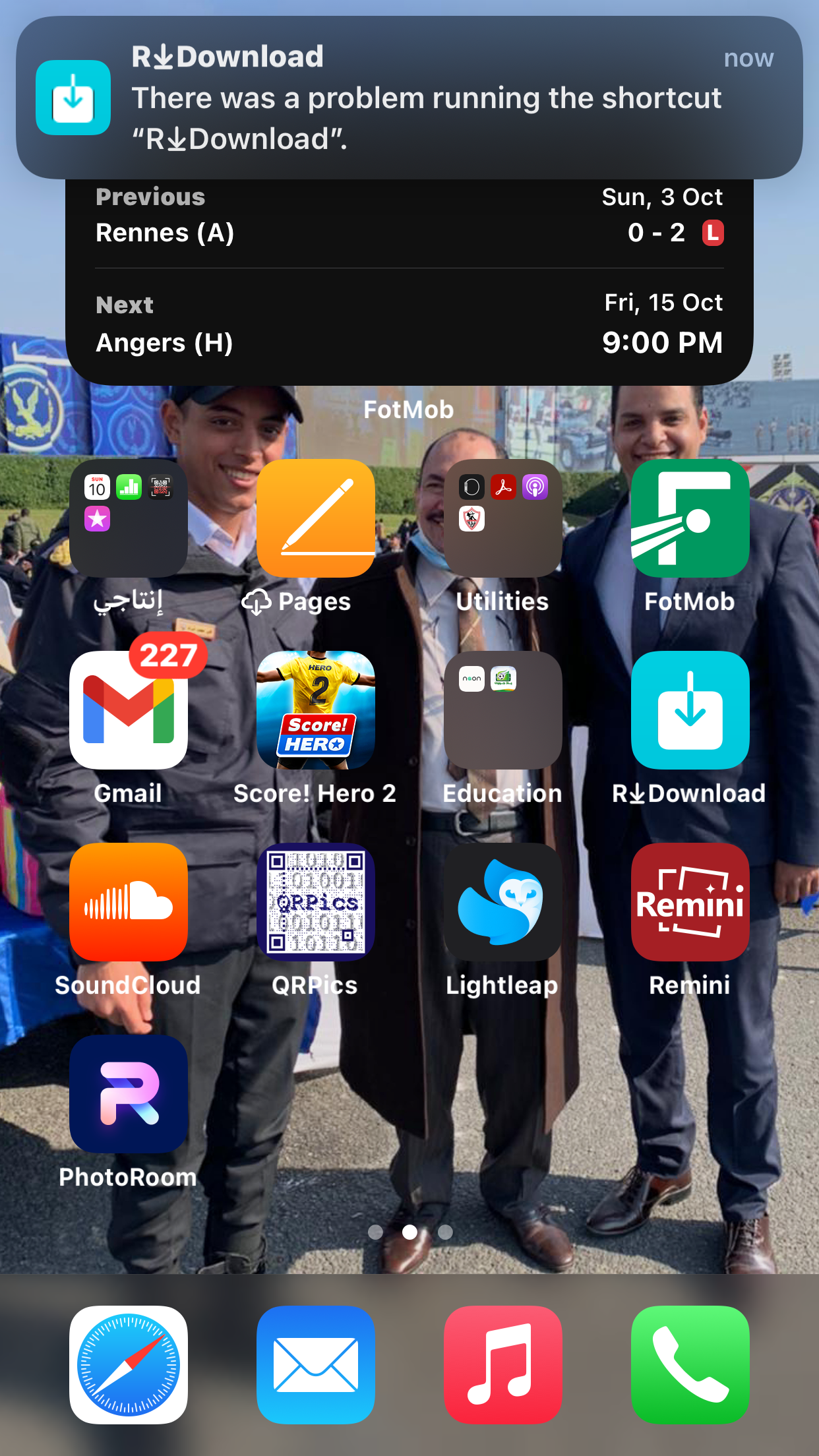
Task: Launch the FotMob app icon
Action: [x=690, y=518]
